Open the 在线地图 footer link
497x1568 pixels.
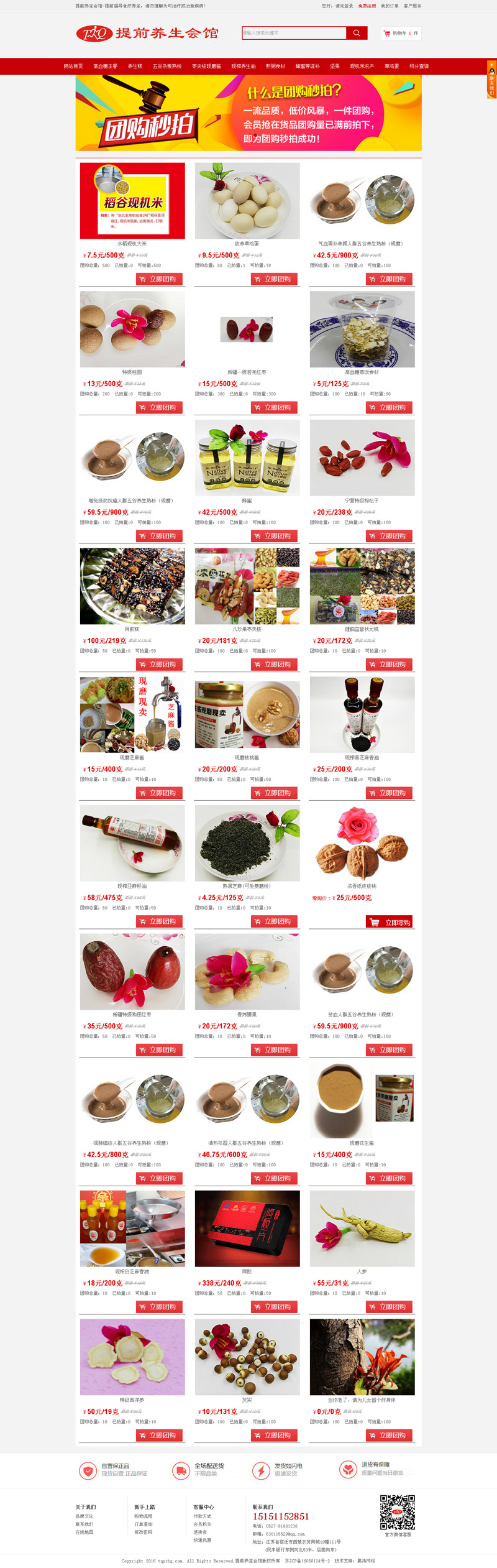[84, 1532]
